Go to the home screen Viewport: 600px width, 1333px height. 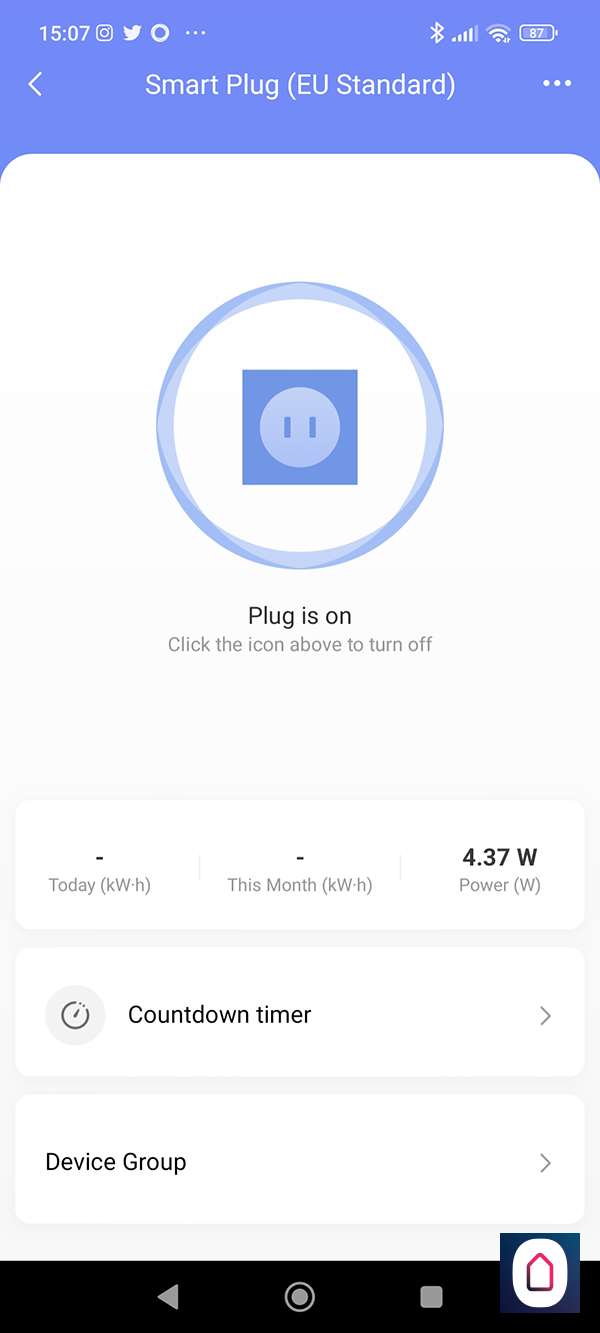pyautogui.click(x=299, y=1297)
